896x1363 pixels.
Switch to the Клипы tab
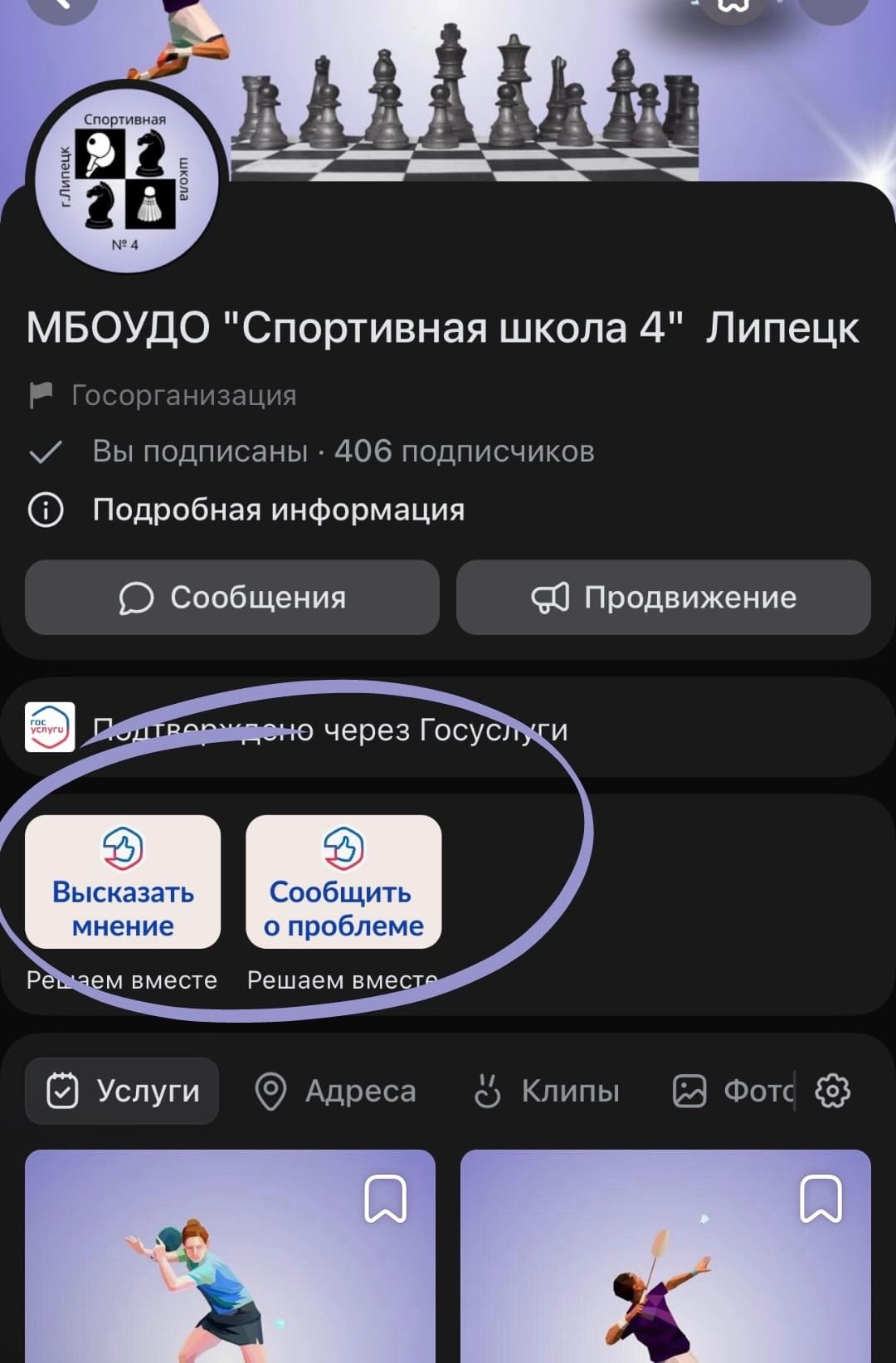[x=547, y=1091]
